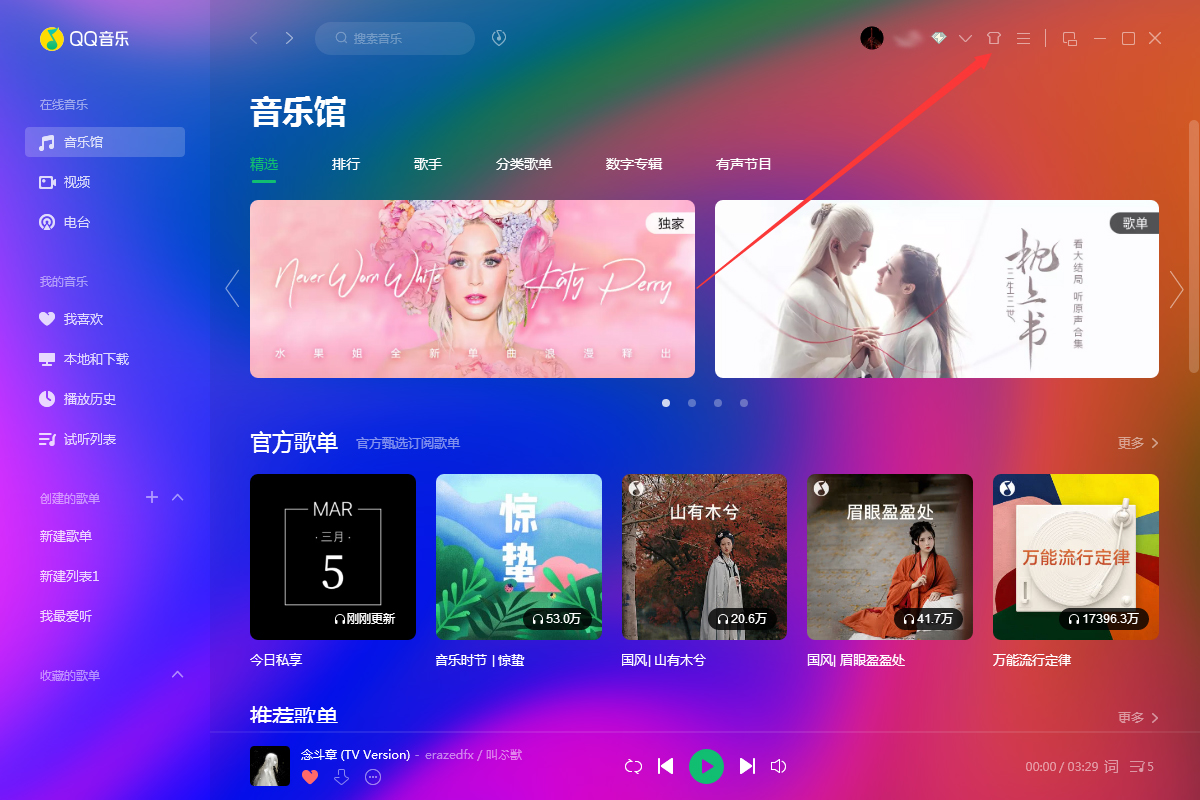This screenshot has height=800, width=1200.
Task: Skip to the next track
Action: (747, 766)
